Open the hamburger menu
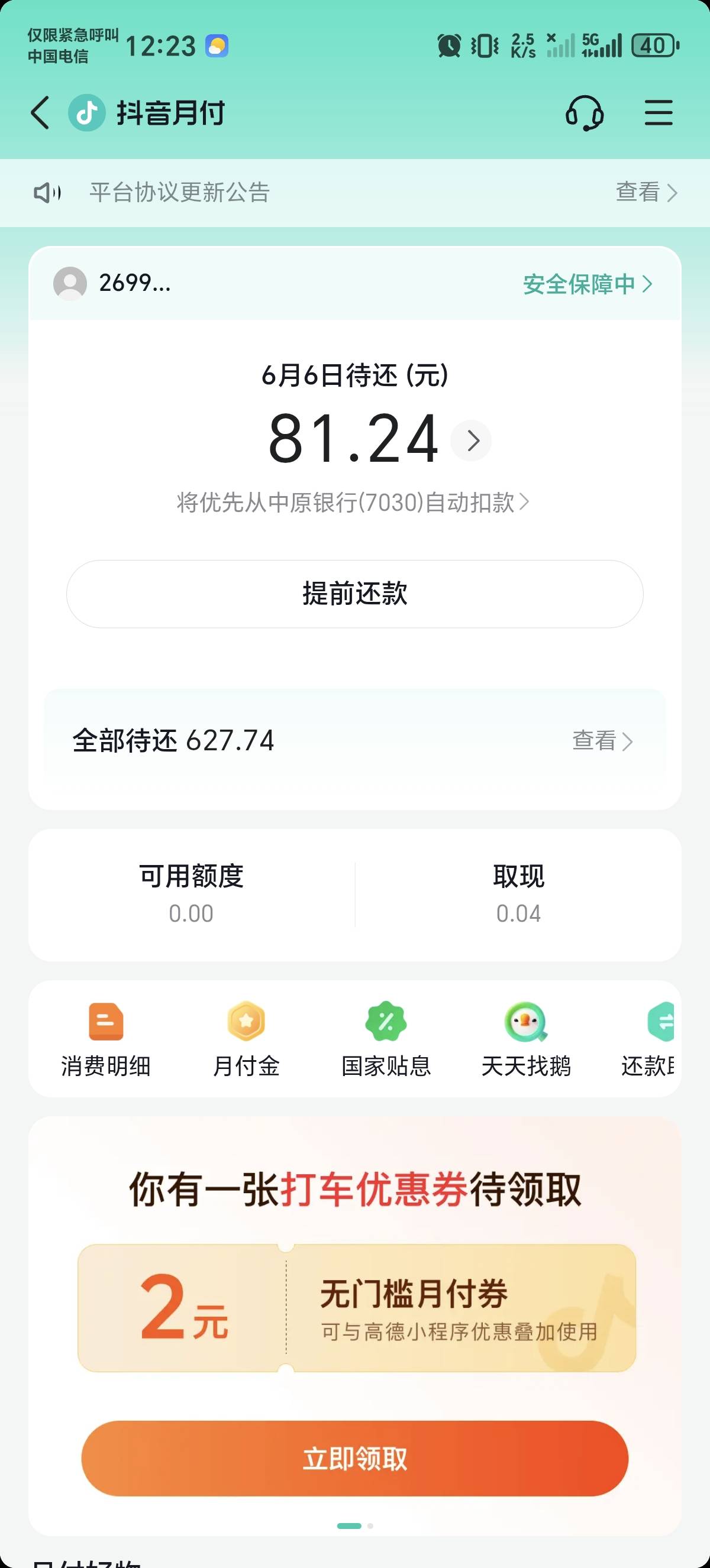This screenshot has height=1568, width=710. 659,112
